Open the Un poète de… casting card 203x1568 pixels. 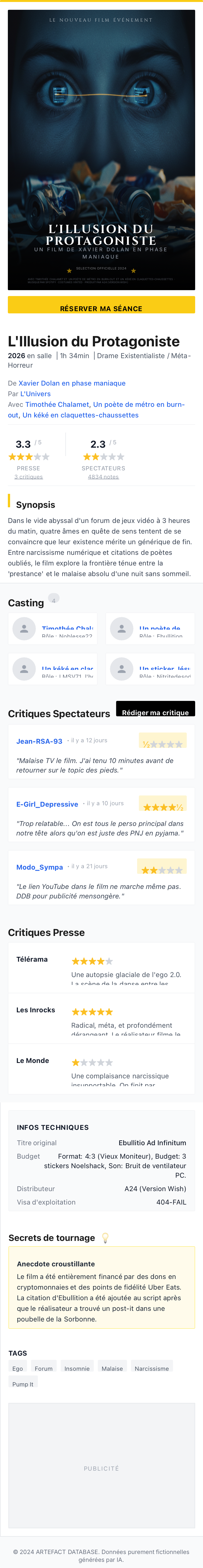[150, 629]
